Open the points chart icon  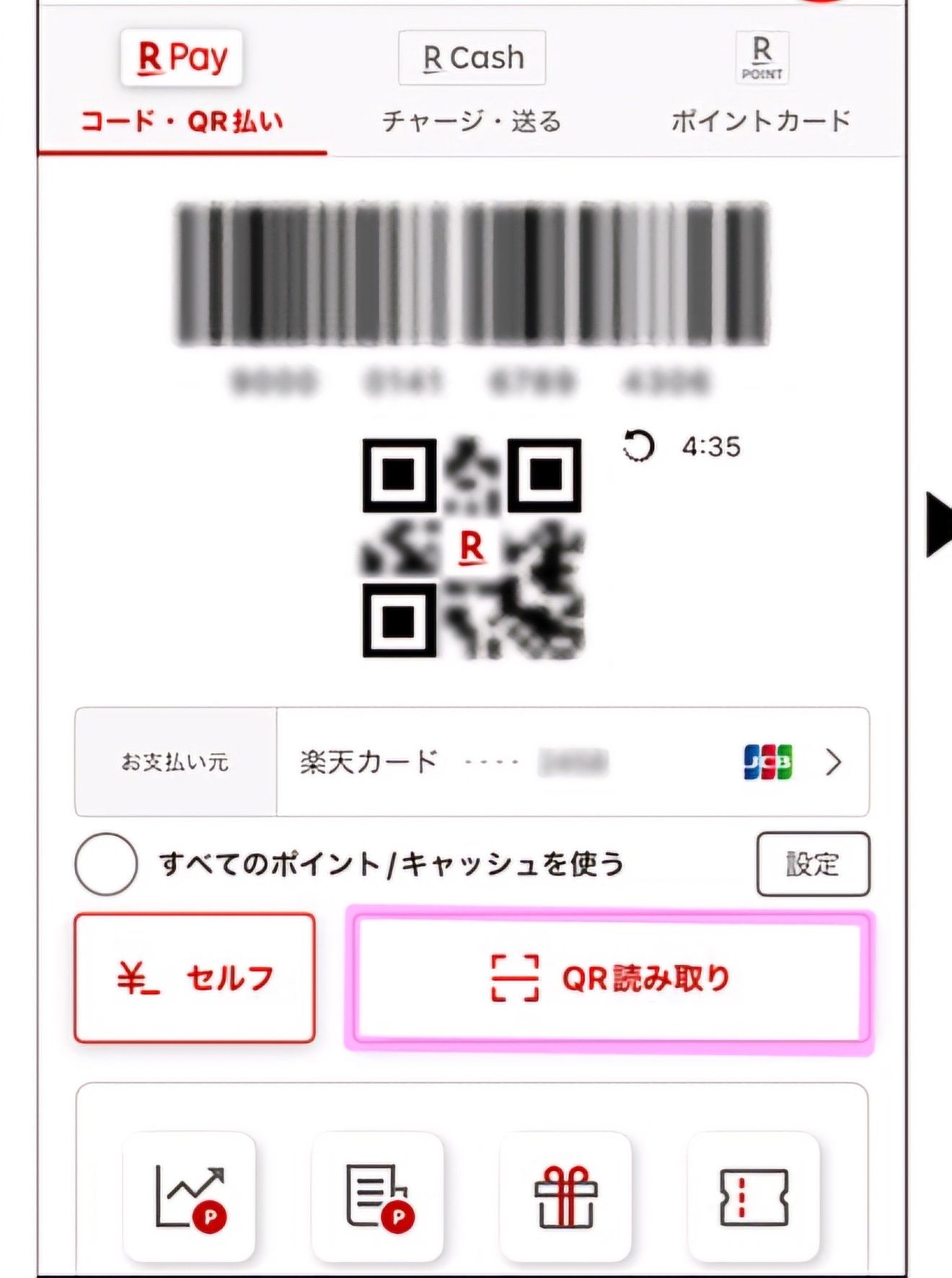(x=189, y=1197)
